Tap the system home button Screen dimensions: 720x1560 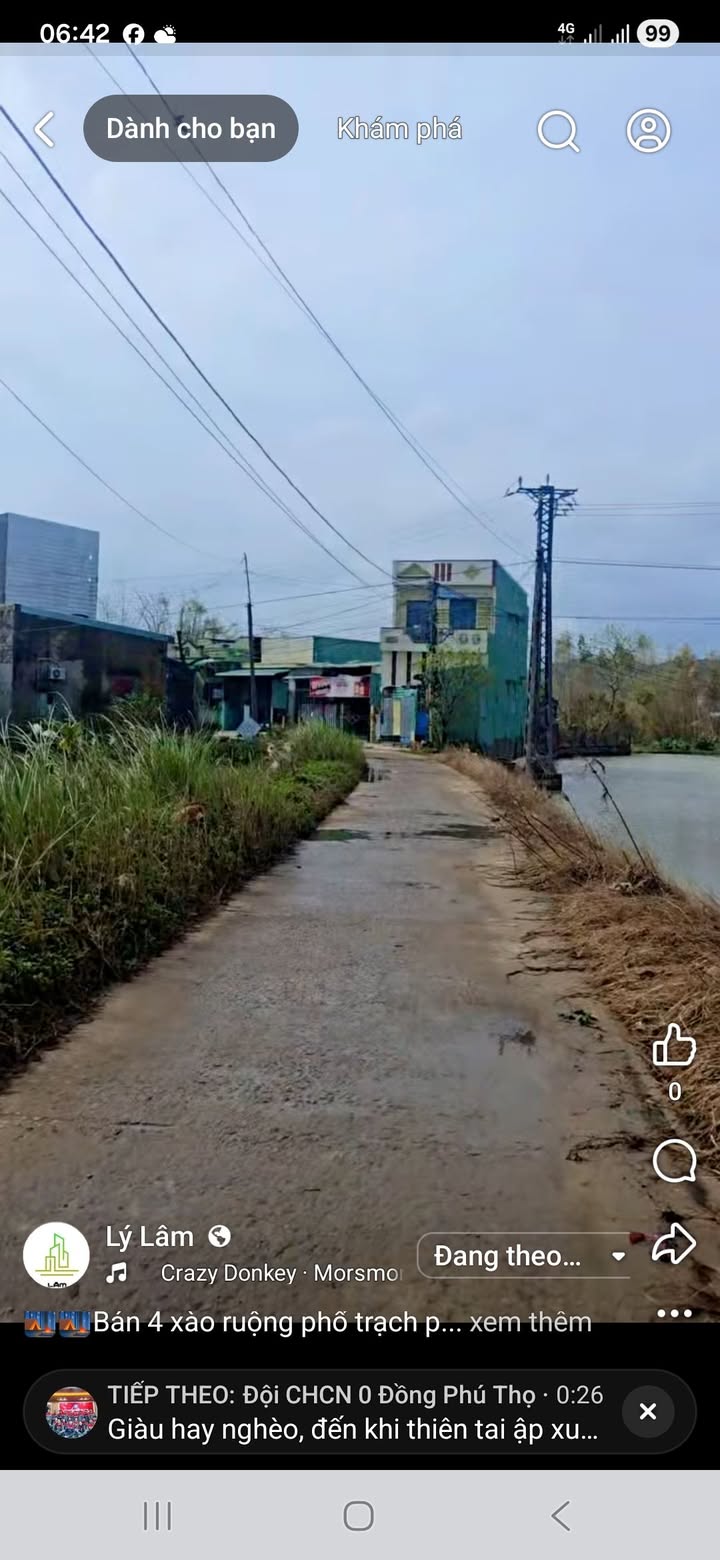pyautogui.click(x=359, y=1516)
